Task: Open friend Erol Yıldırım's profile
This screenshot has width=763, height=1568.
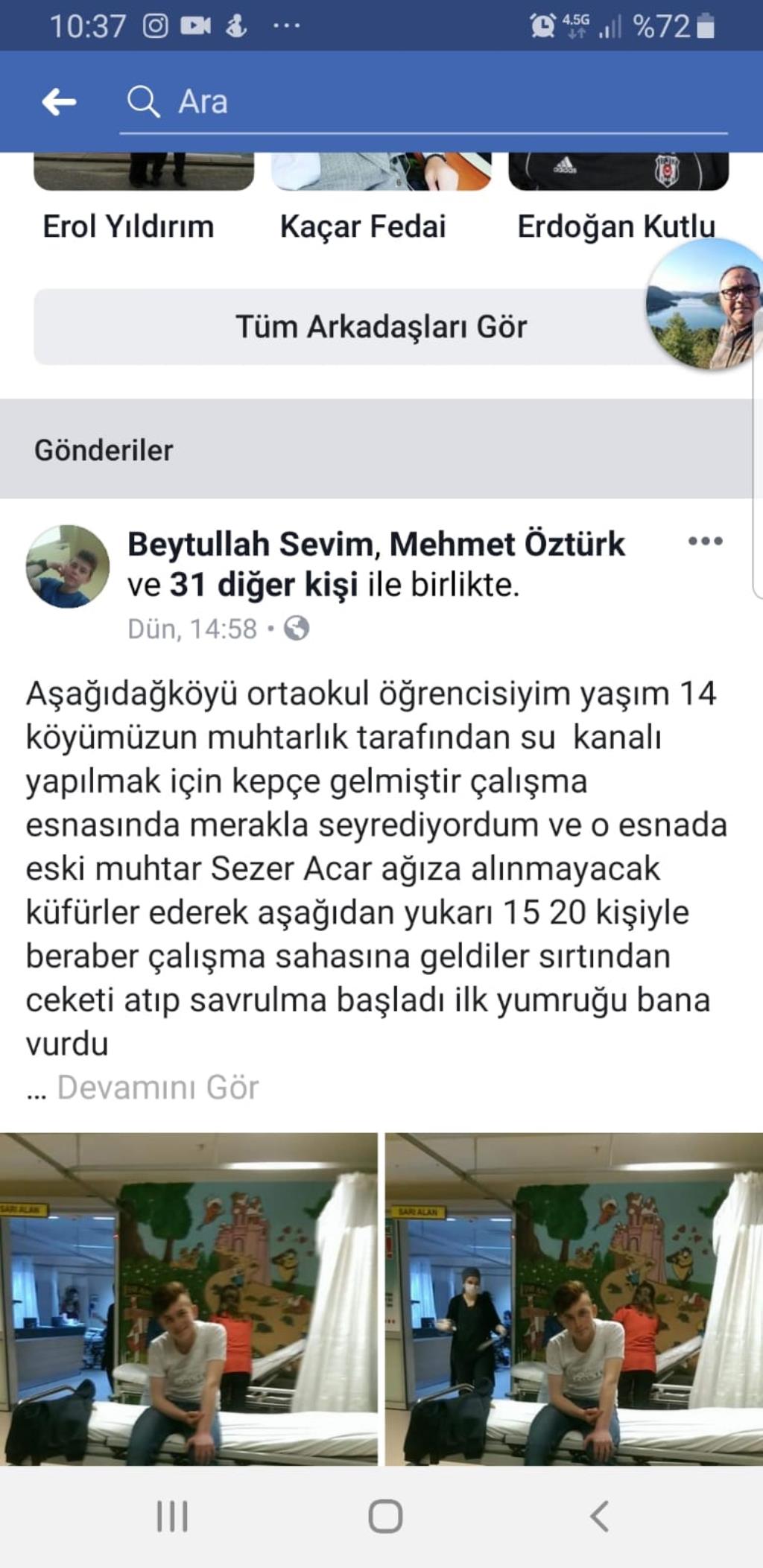Action: (x=128, y=226)
